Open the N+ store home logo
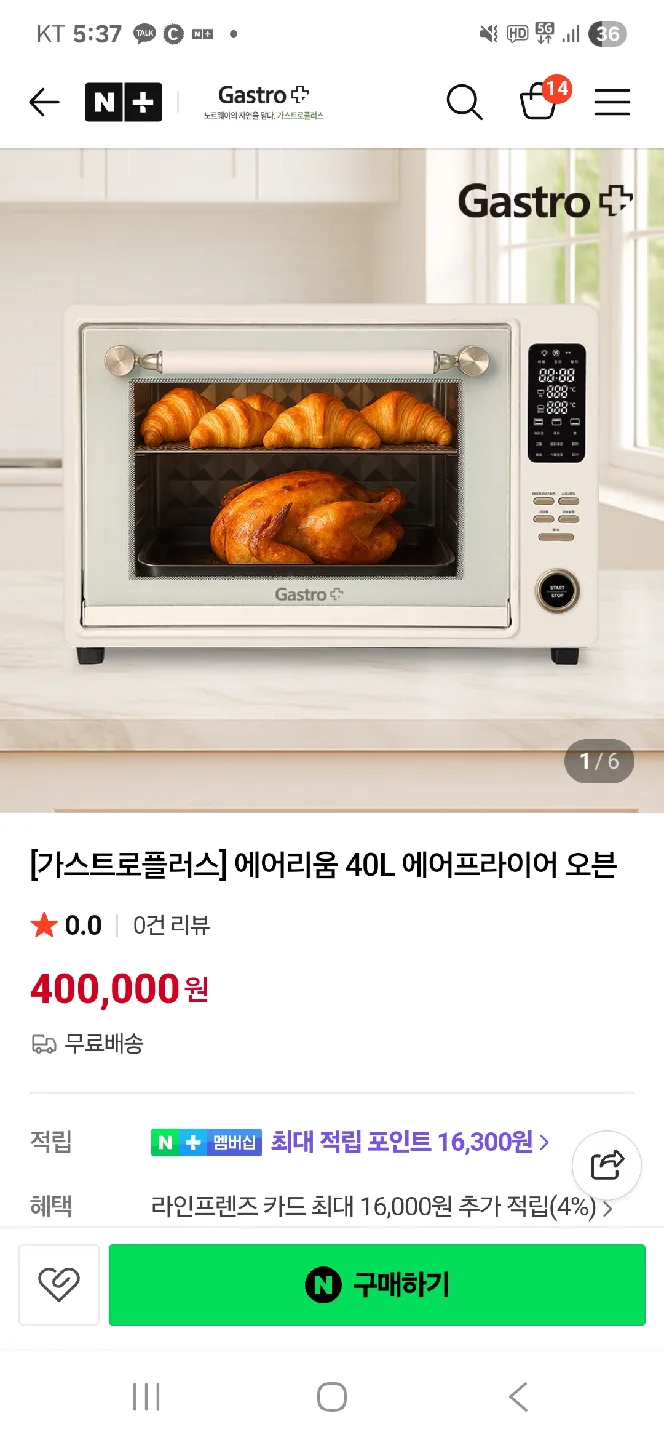Image resolution: width=664 pixels, height=1440 pixels. tap(123, 102)
